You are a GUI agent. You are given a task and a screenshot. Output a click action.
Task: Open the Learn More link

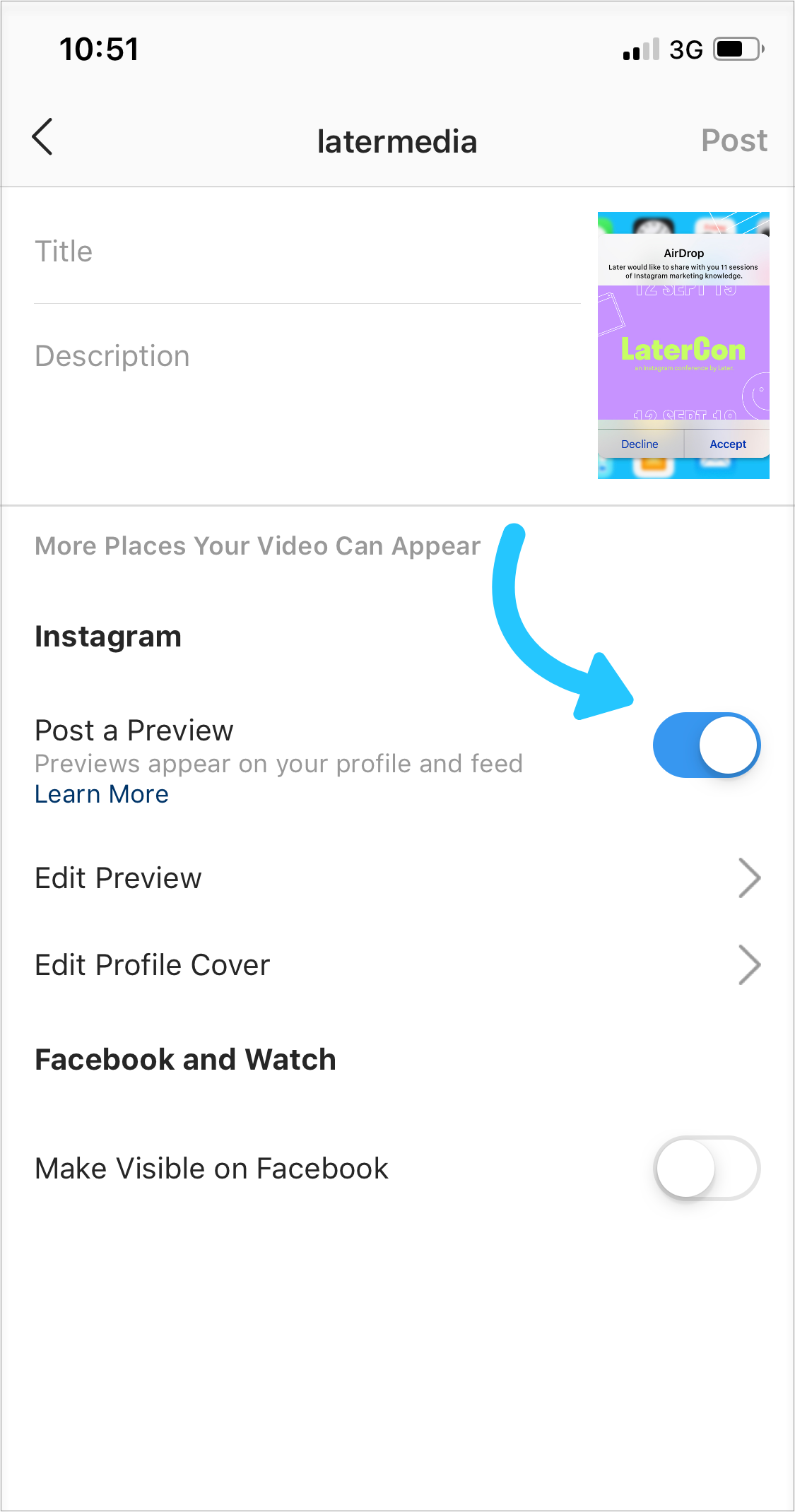tap(102, 795)
